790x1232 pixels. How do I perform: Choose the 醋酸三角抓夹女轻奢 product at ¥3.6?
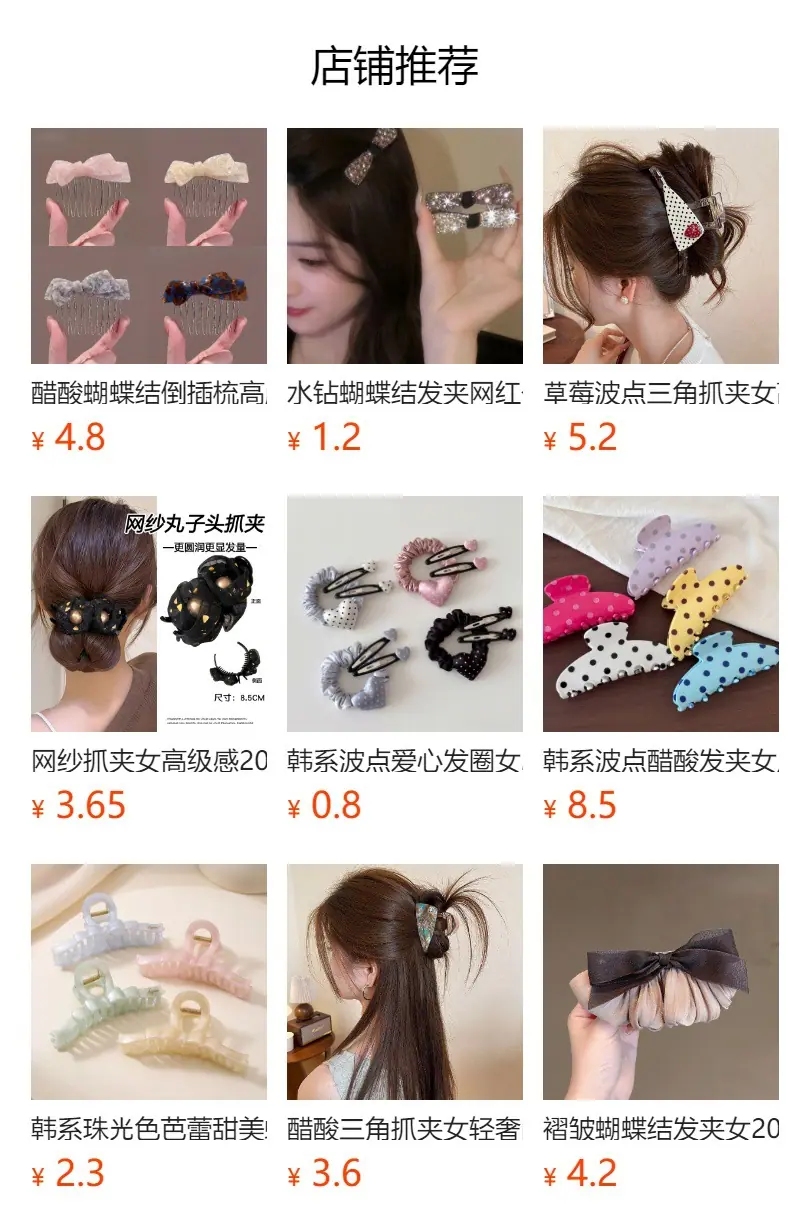point(405,1028)
